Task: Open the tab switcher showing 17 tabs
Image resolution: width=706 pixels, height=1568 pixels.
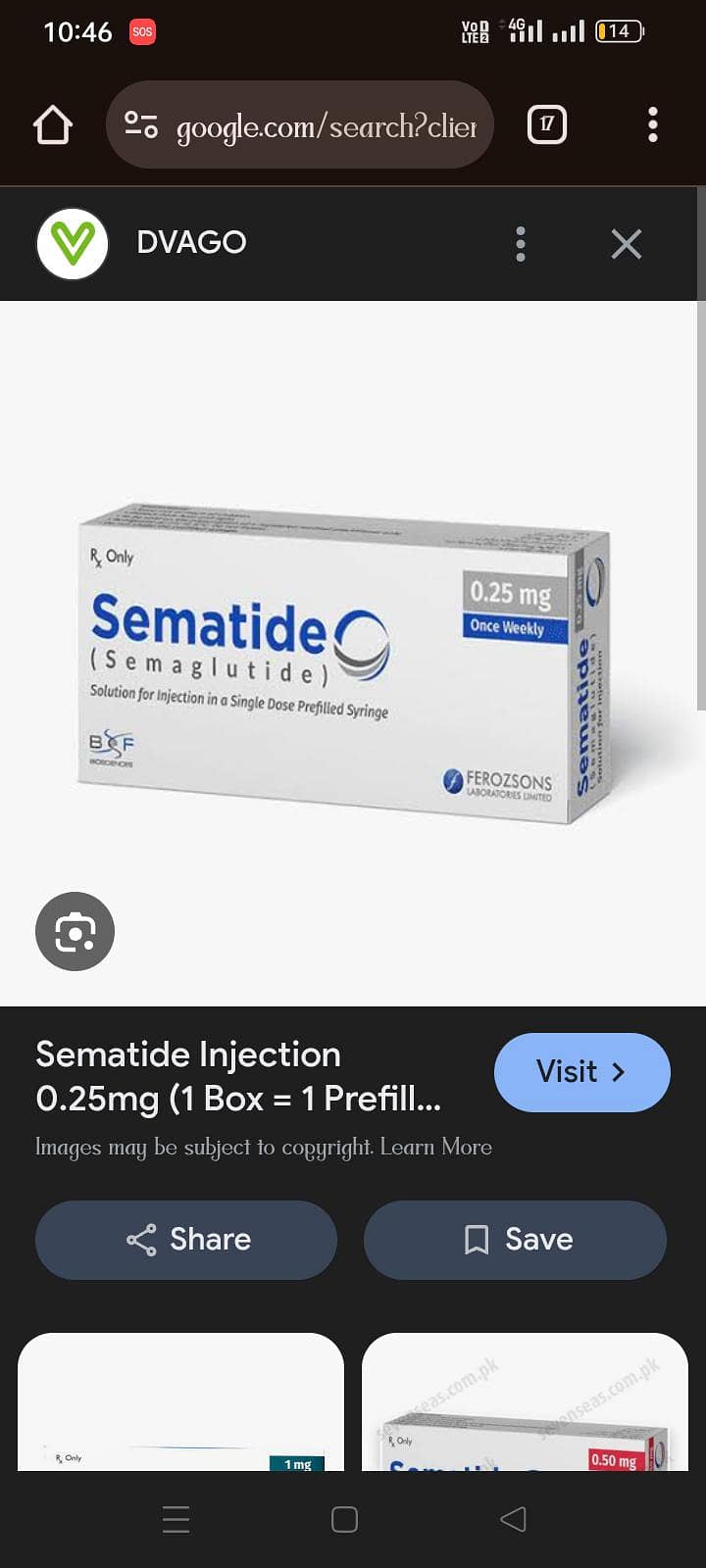Action: pos(547,124)
